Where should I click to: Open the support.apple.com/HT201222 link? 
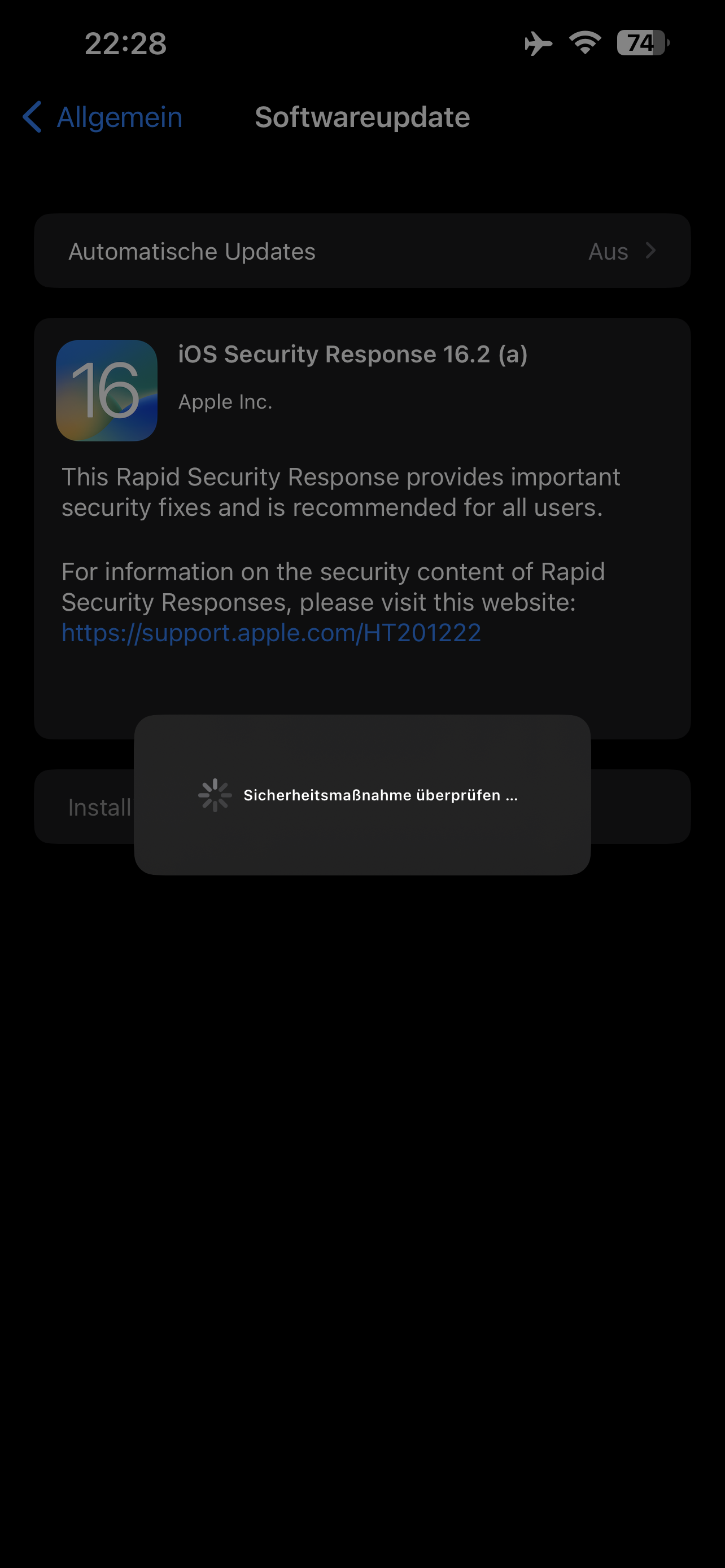point(272,633)
